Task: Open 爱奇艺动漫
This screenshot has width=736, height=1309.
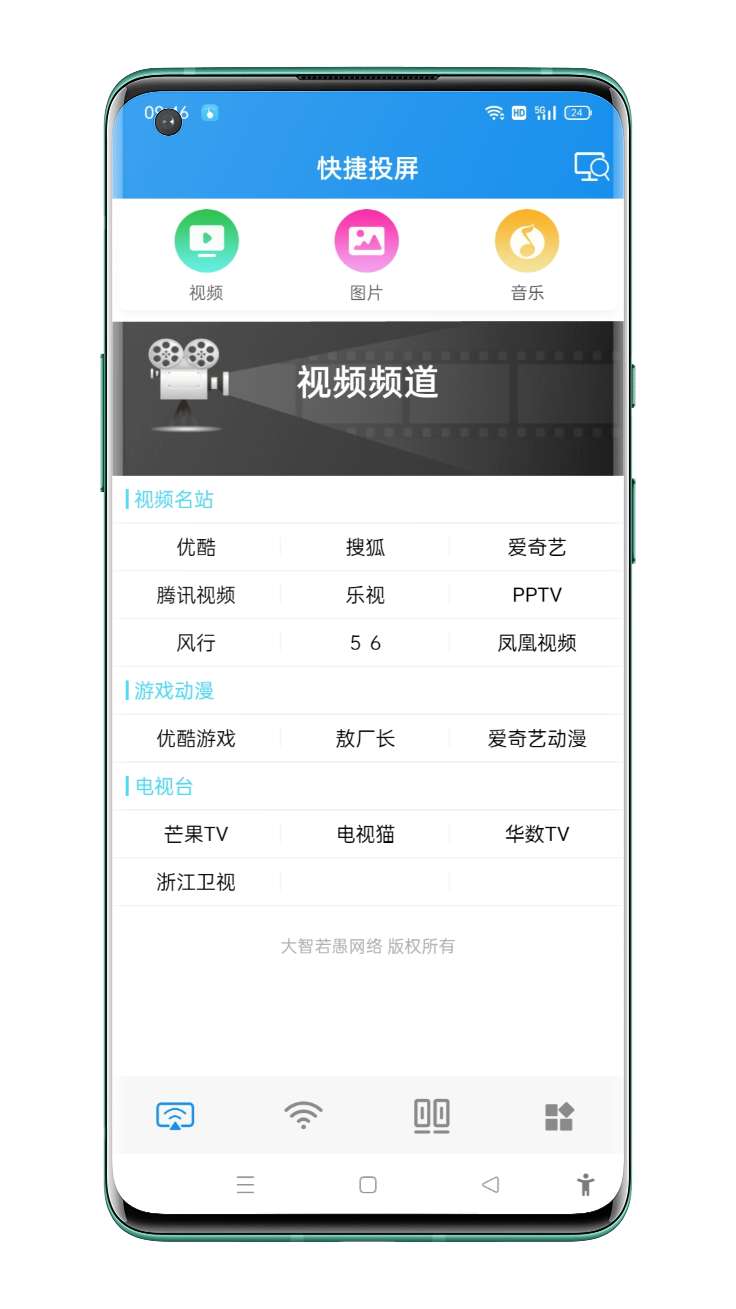Action: 537,739
